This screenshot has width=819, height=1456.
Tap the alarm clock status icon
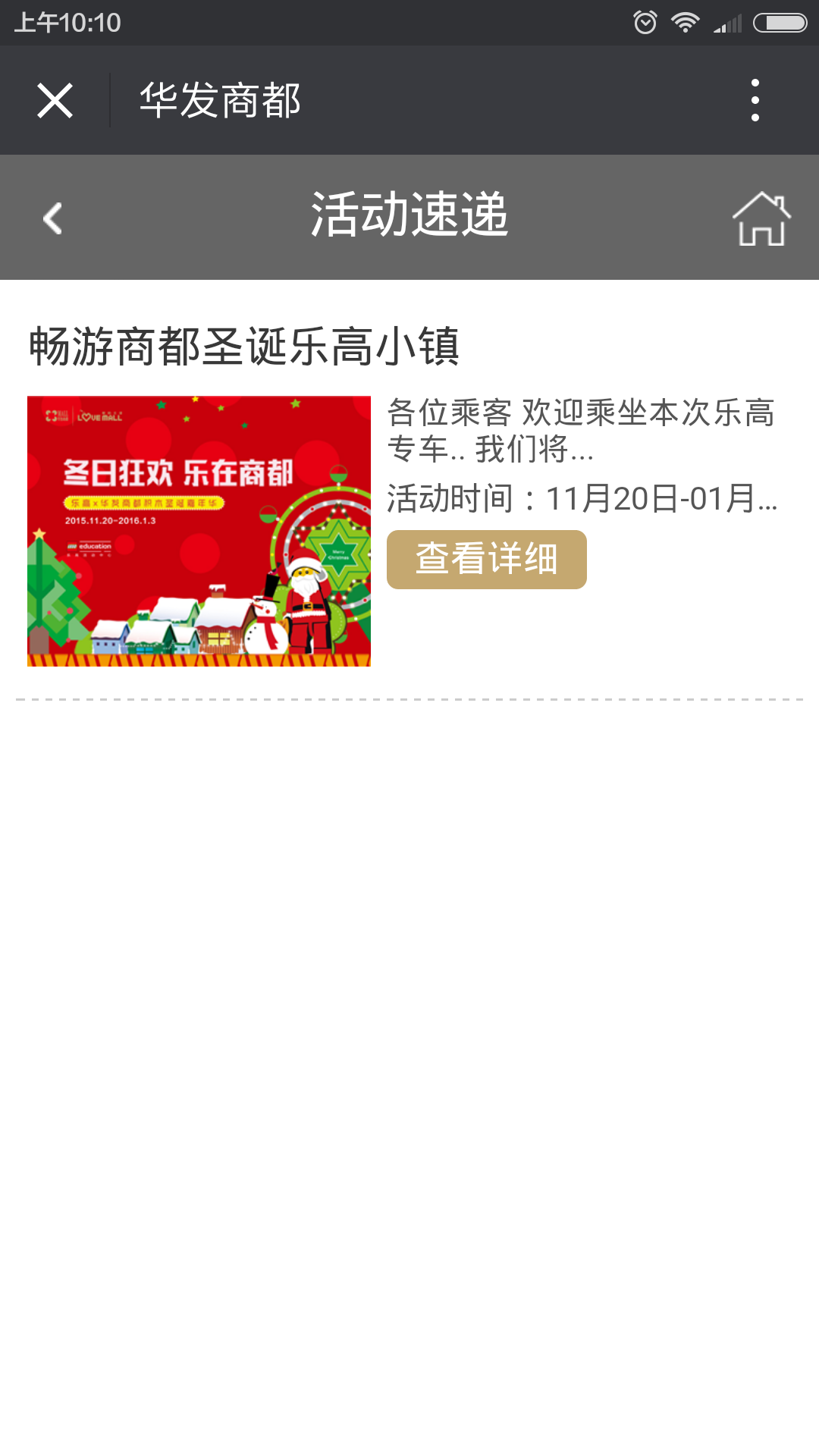645,20
